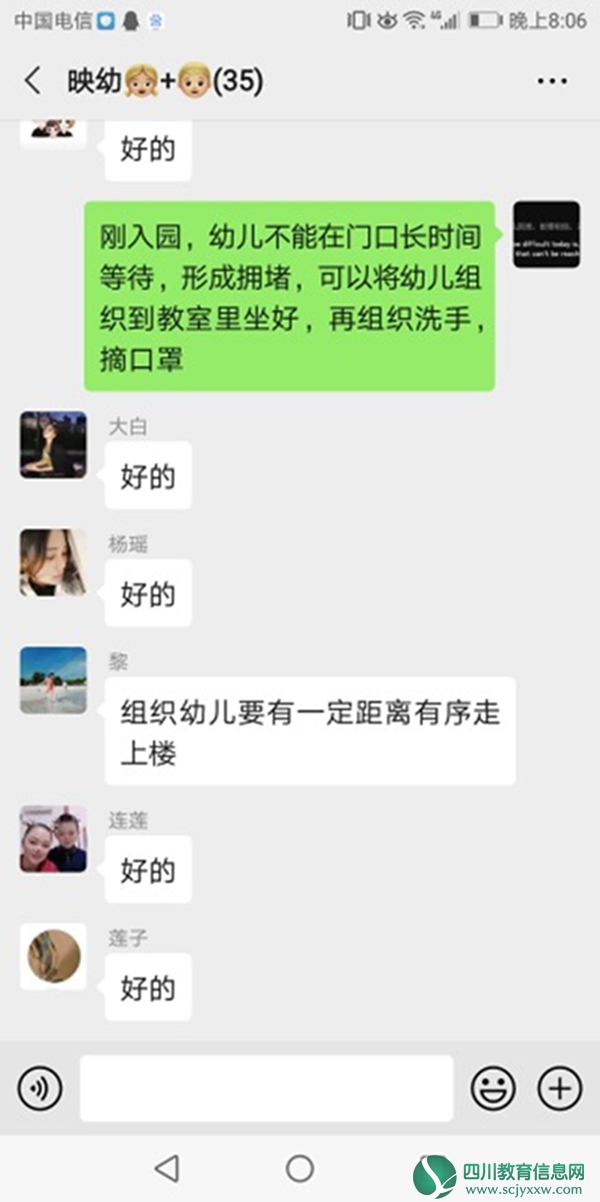Image resolution: width=600 pixels, height=1202 pixels.
Task: Focus the message text field
Action: point(266,1087)
